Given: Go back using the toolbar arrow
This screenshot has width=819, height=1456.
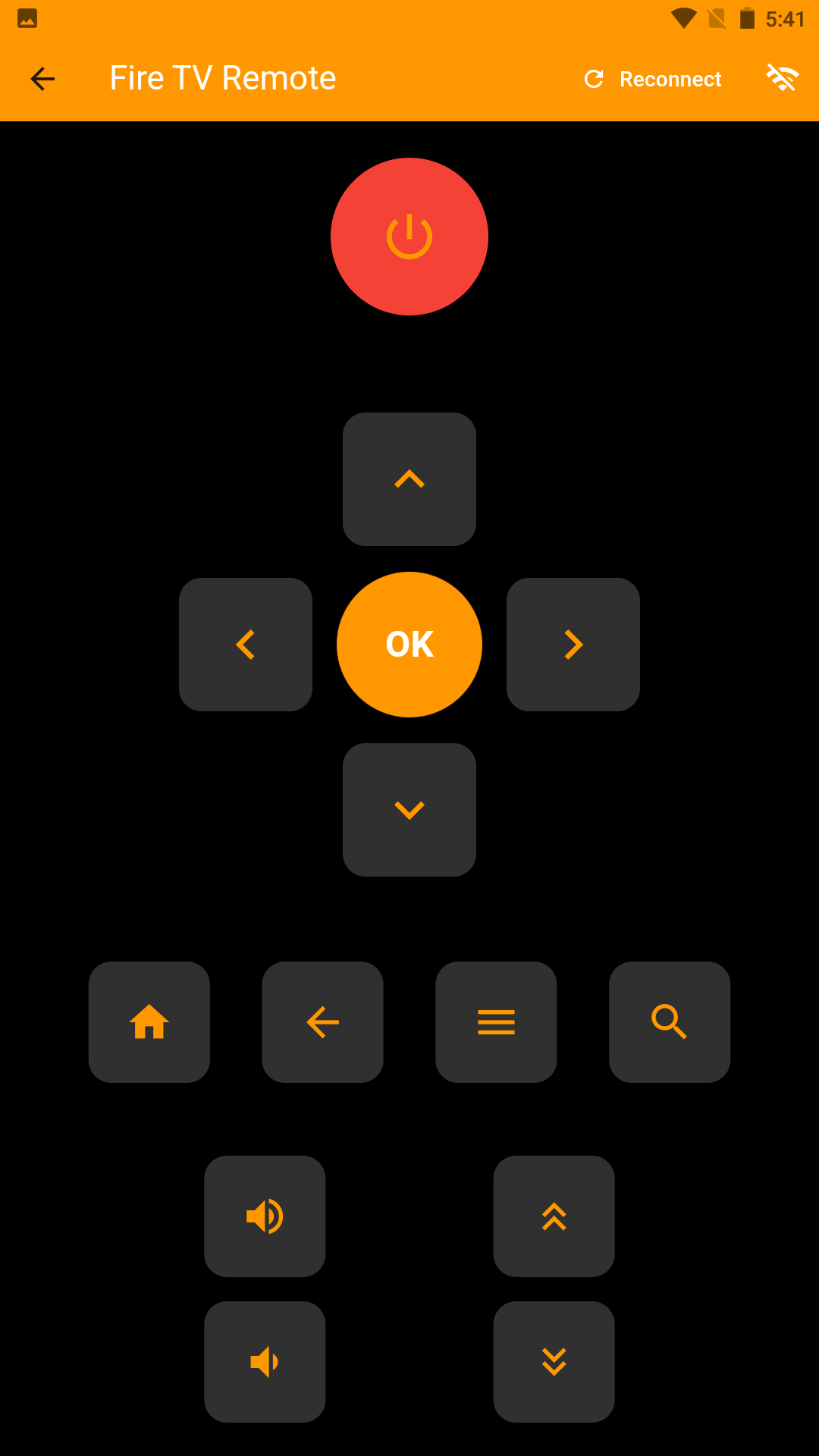Looking at the screenshot, I should [42, 78].
